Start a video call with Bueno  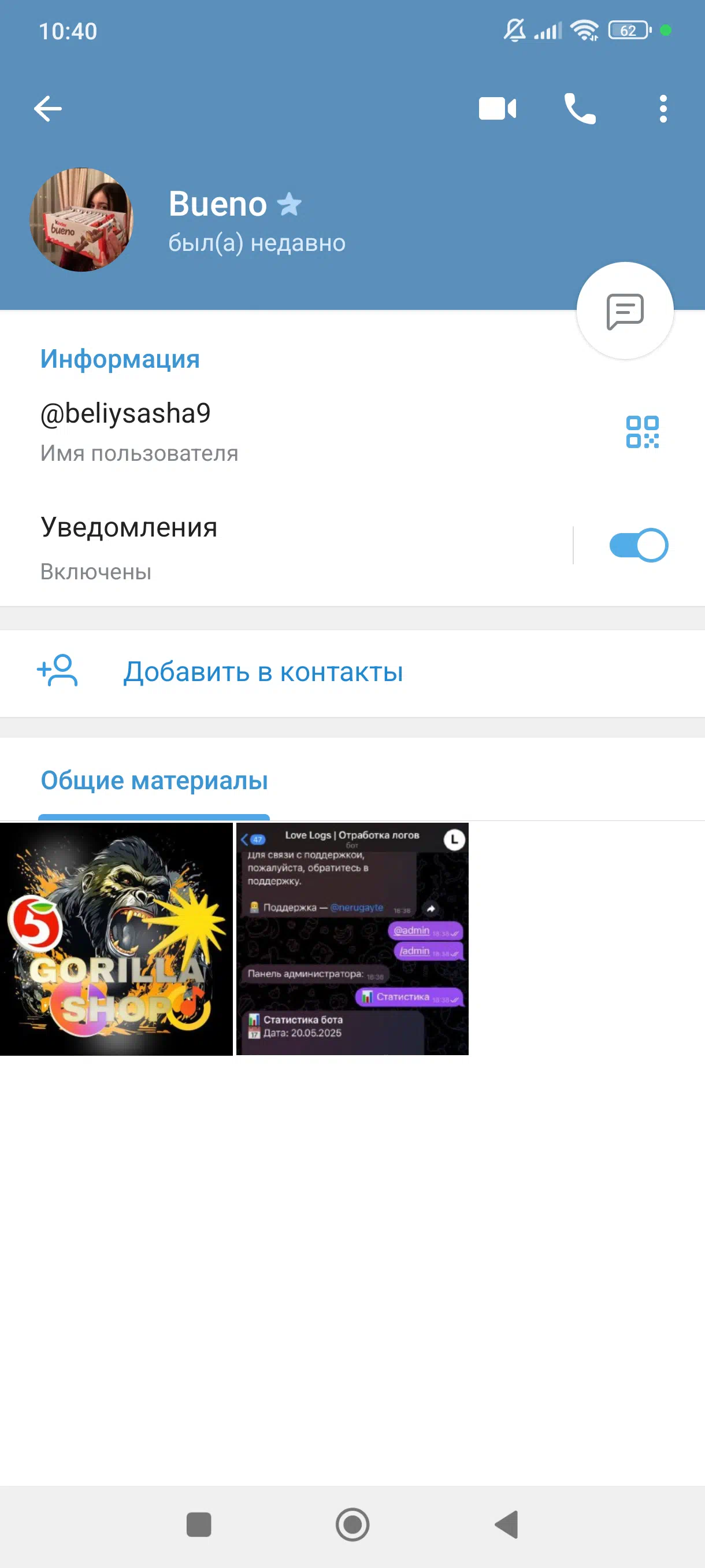(x=497, y=109)
